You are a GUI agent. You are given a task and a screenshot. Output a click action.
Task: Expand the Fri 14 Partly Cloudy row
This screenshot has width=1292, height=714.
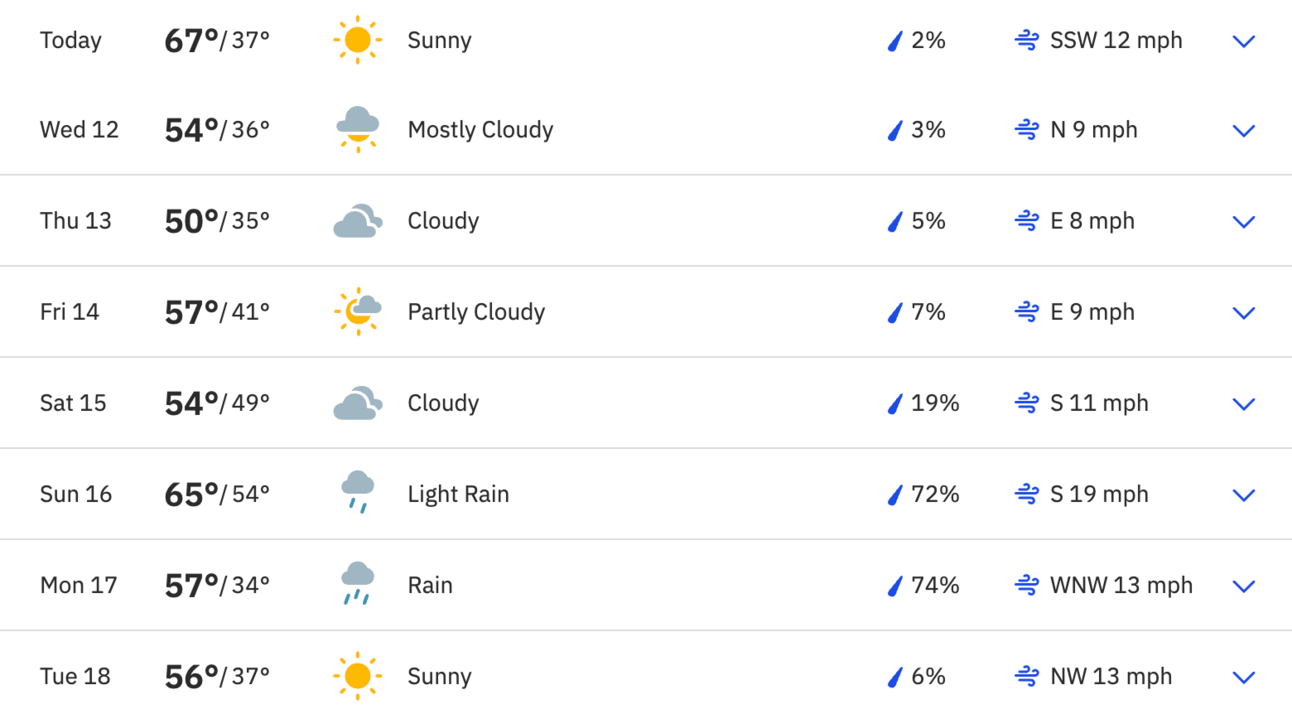pyautogui.click(x=1243, y=313)
